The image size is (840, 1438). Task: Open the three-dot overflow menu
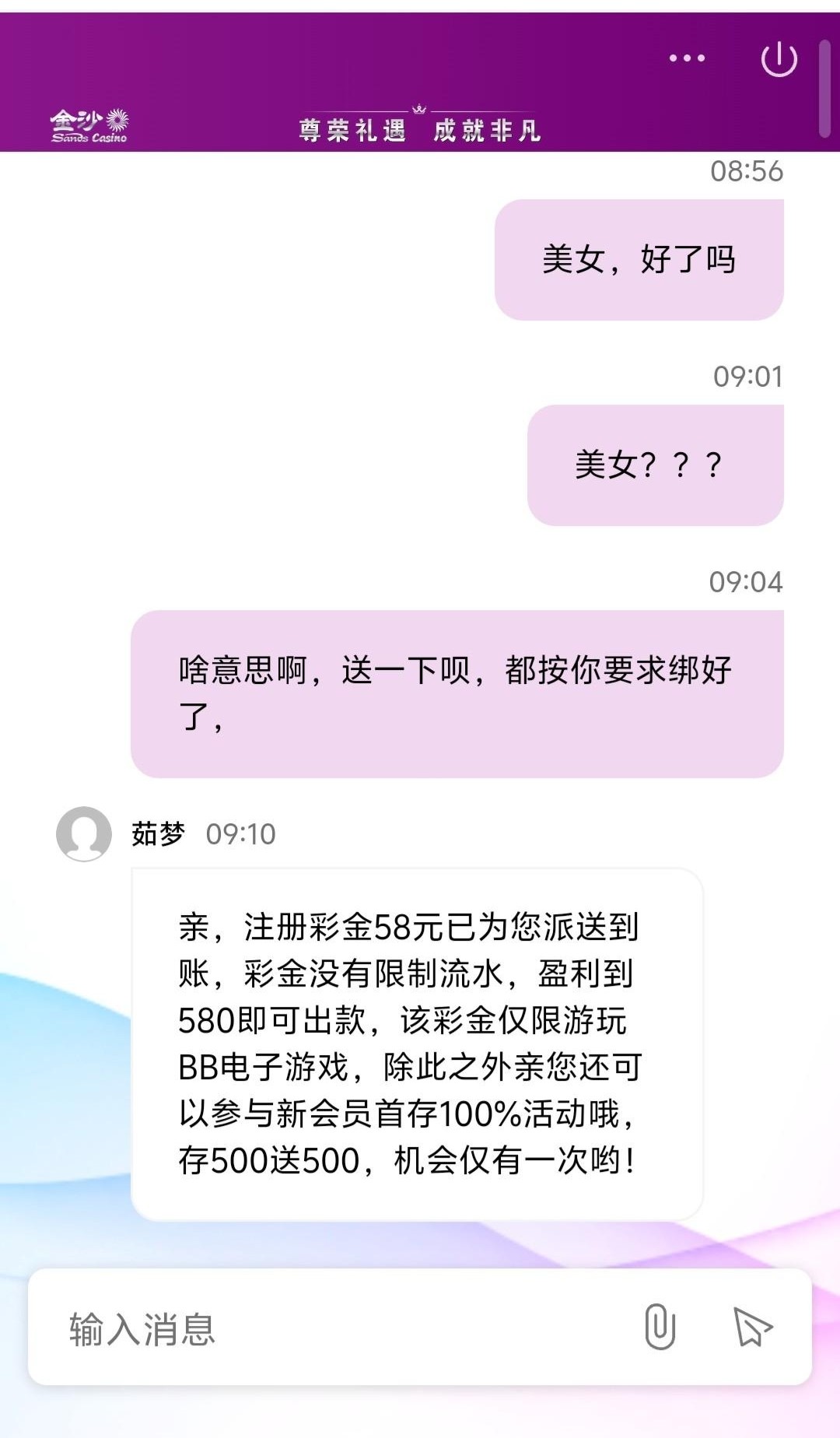click(687, 58)
